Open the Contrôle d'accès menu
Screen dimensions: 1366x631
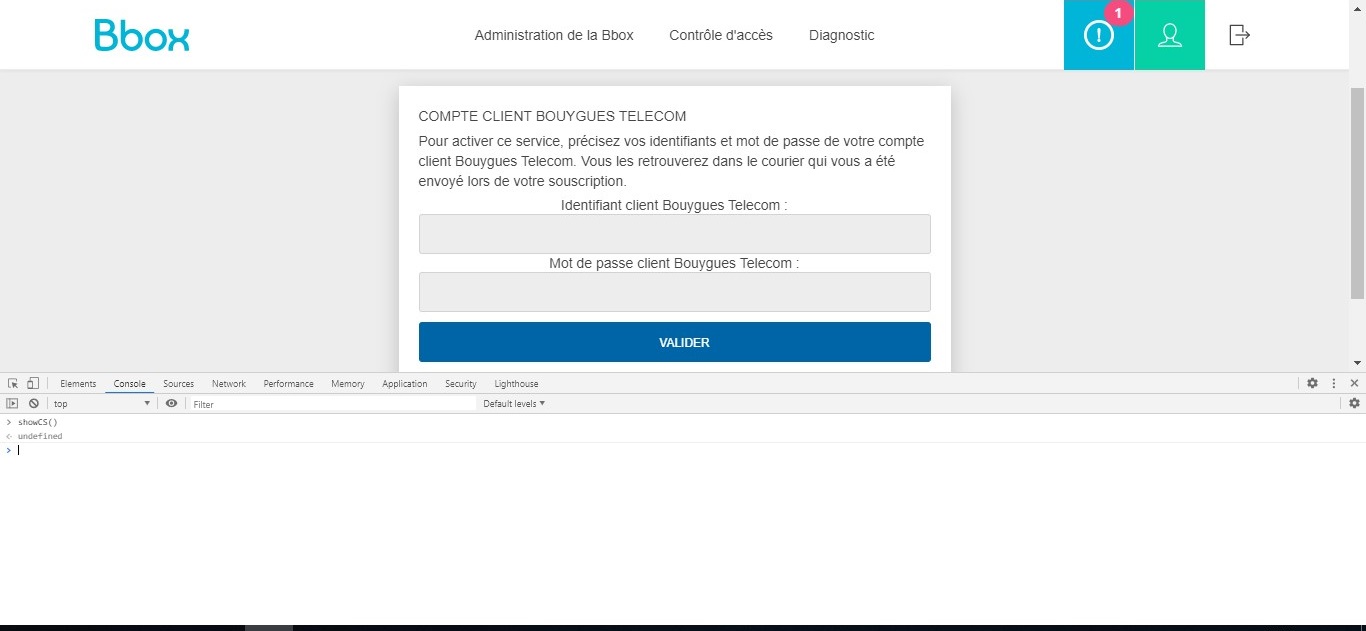click(721, 35)
